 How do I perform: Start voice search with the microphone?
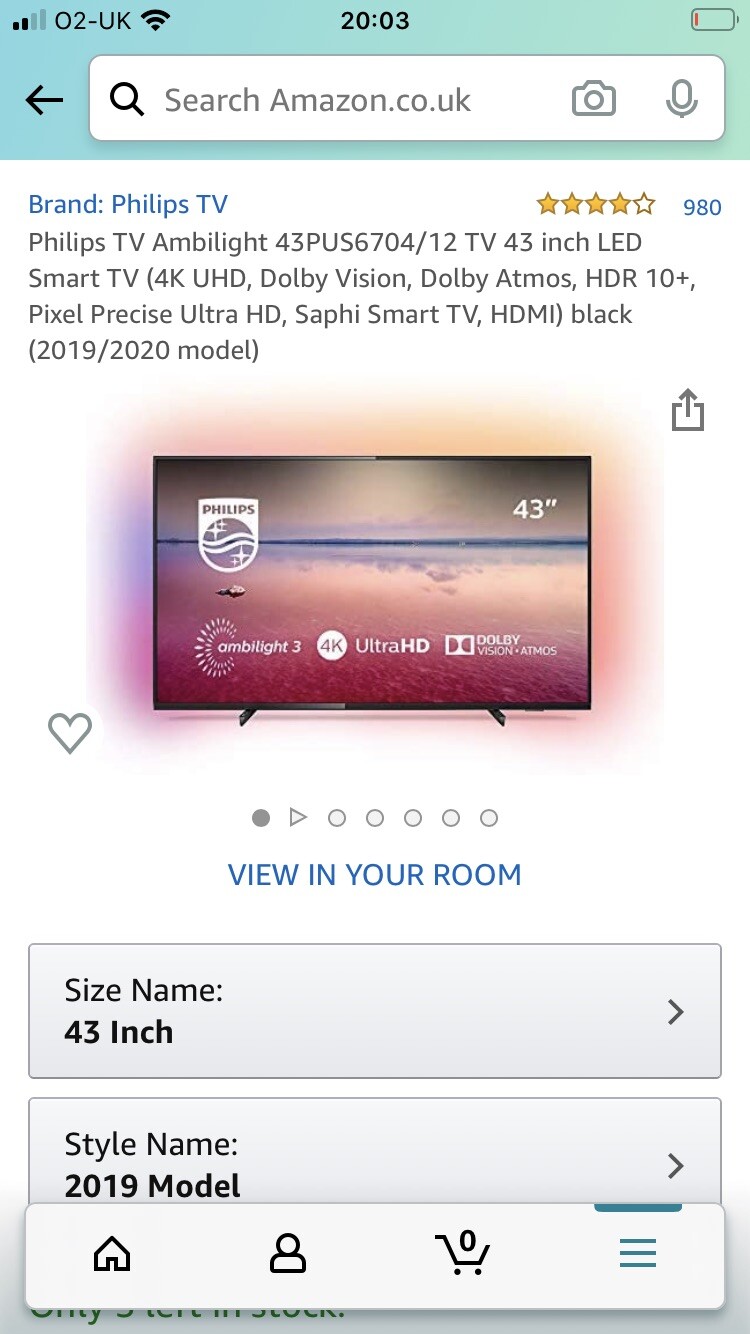(681, 100)
